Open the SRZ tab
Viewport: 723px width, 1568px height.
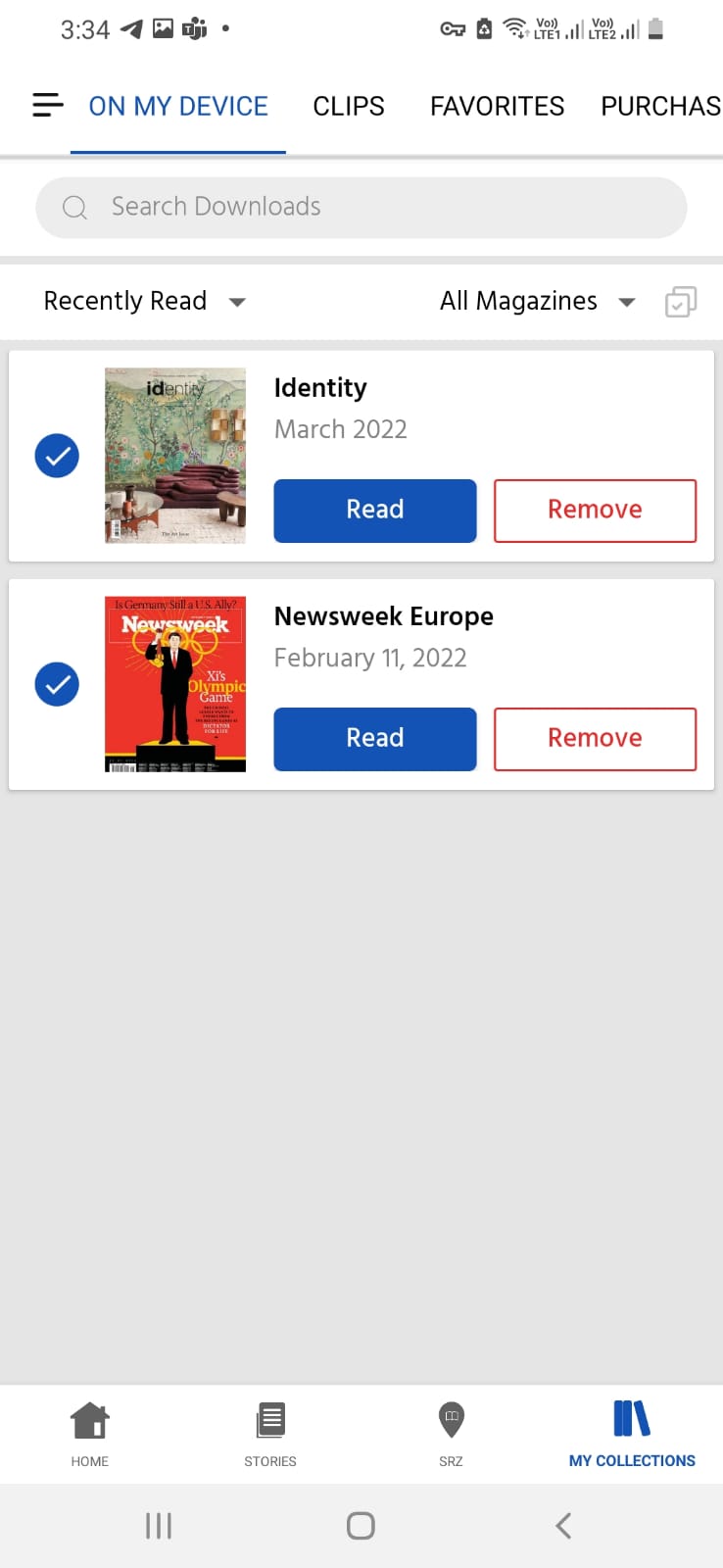[x=451, y=1434]
